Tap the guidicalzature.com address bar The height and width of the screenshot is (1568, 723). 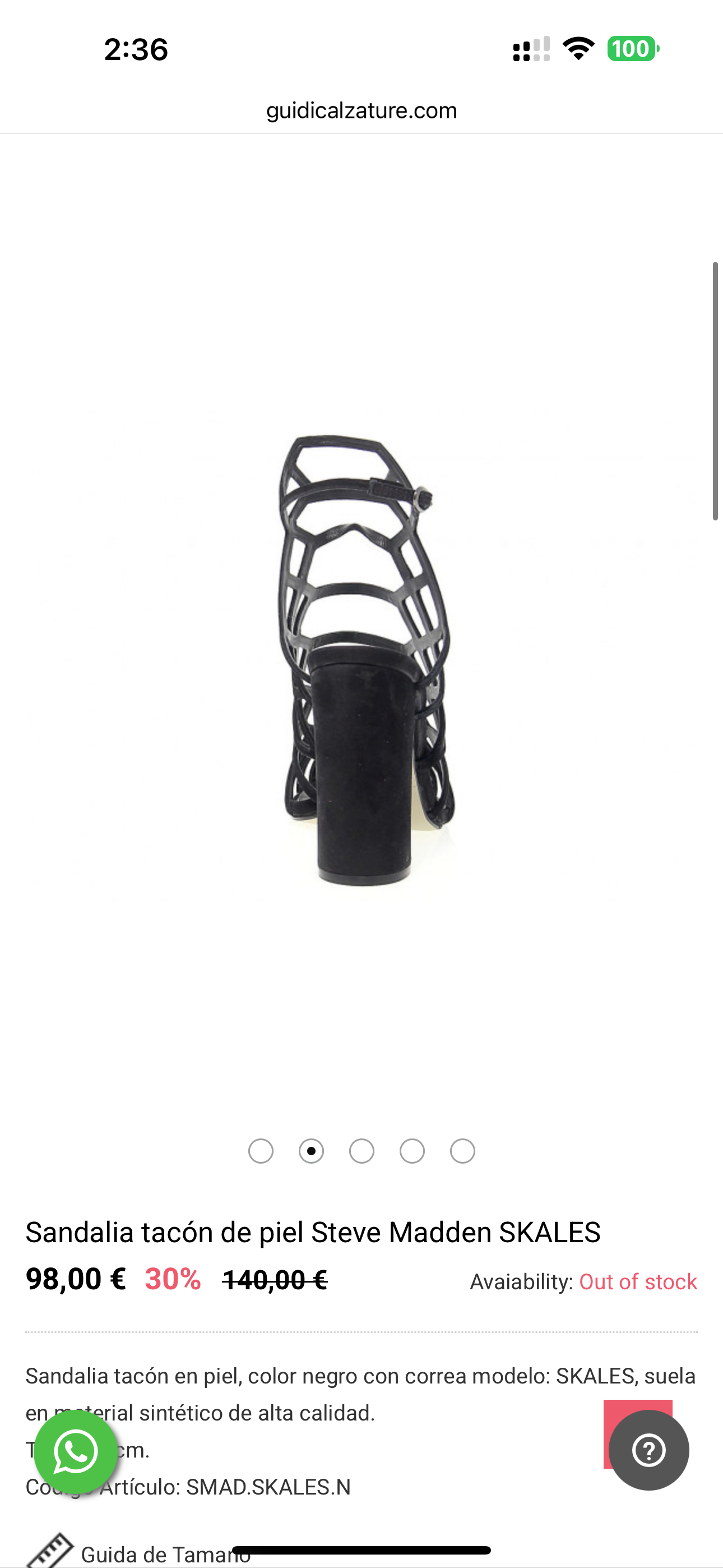361,111
